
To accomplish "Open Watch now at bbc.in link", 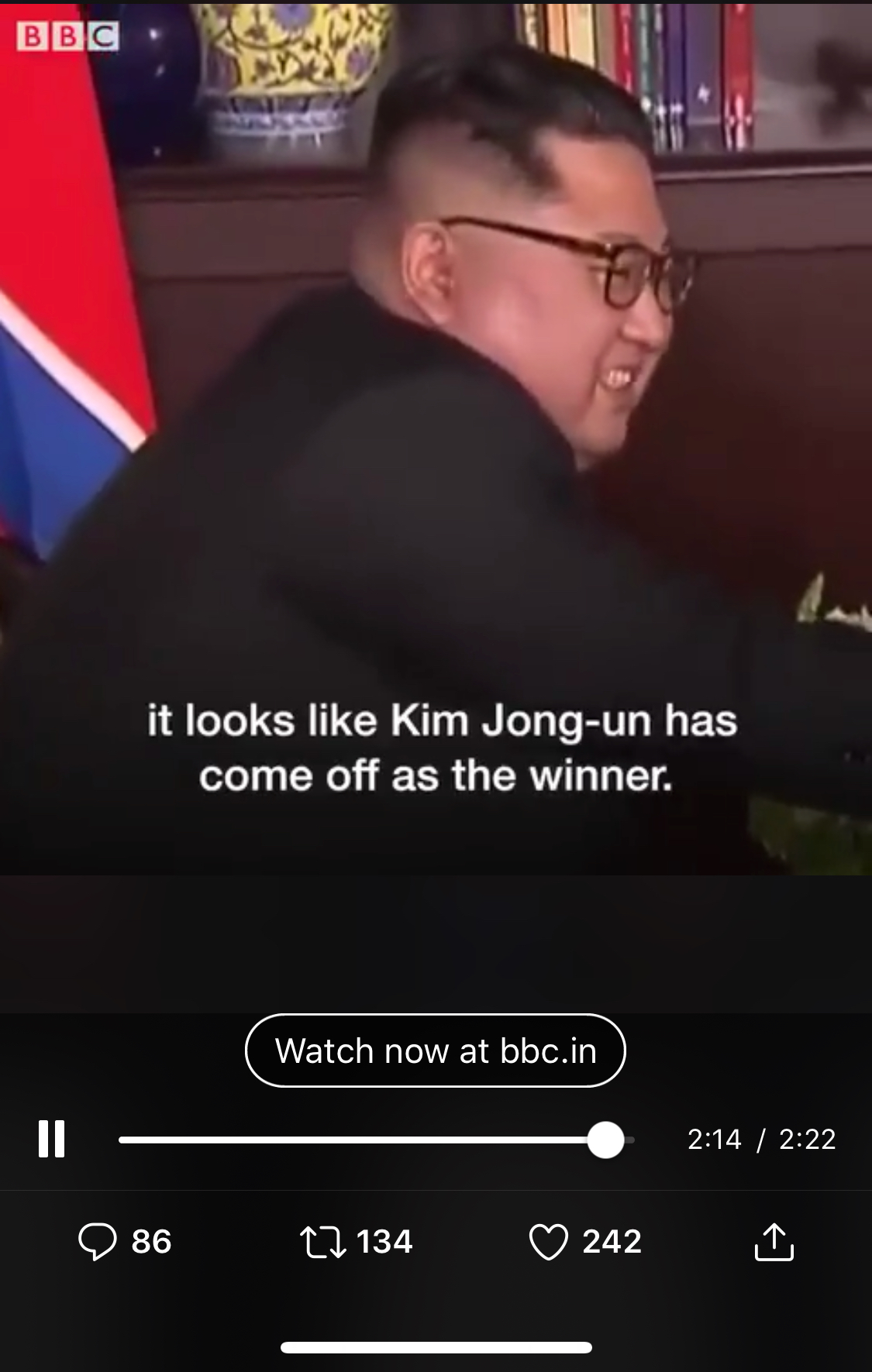I will click(x=436, y=1051).
